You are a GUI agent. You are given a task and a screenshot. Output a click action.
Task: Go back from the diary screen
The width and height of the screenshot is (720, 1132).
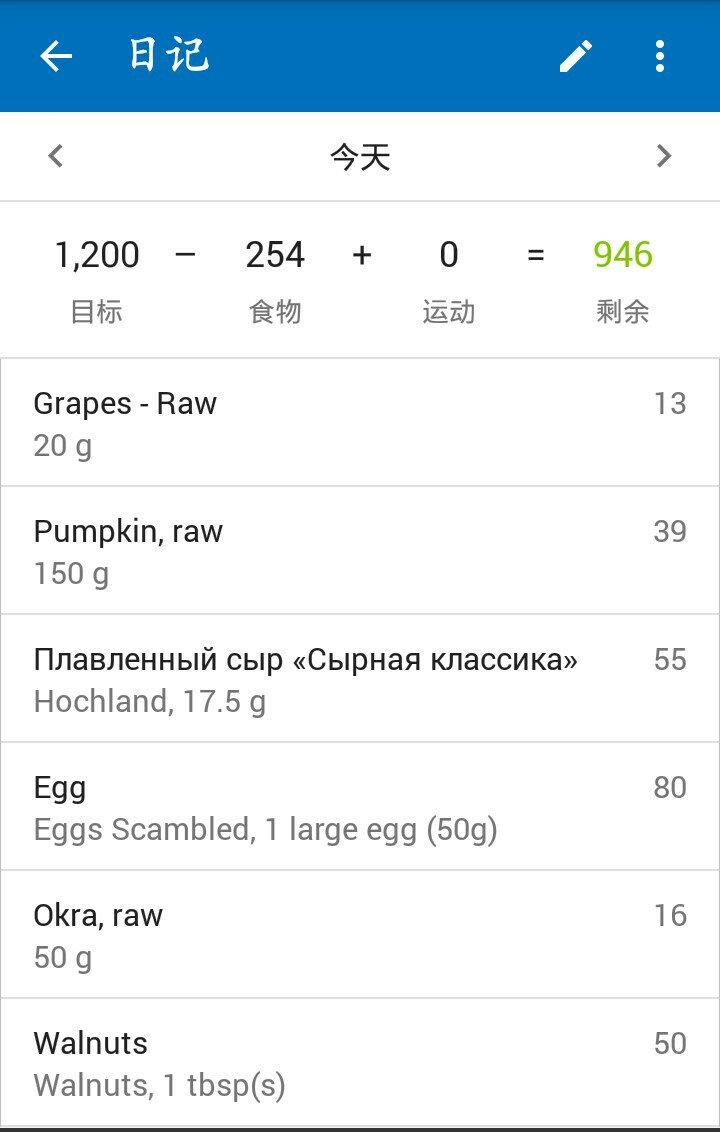click(56, 56)
